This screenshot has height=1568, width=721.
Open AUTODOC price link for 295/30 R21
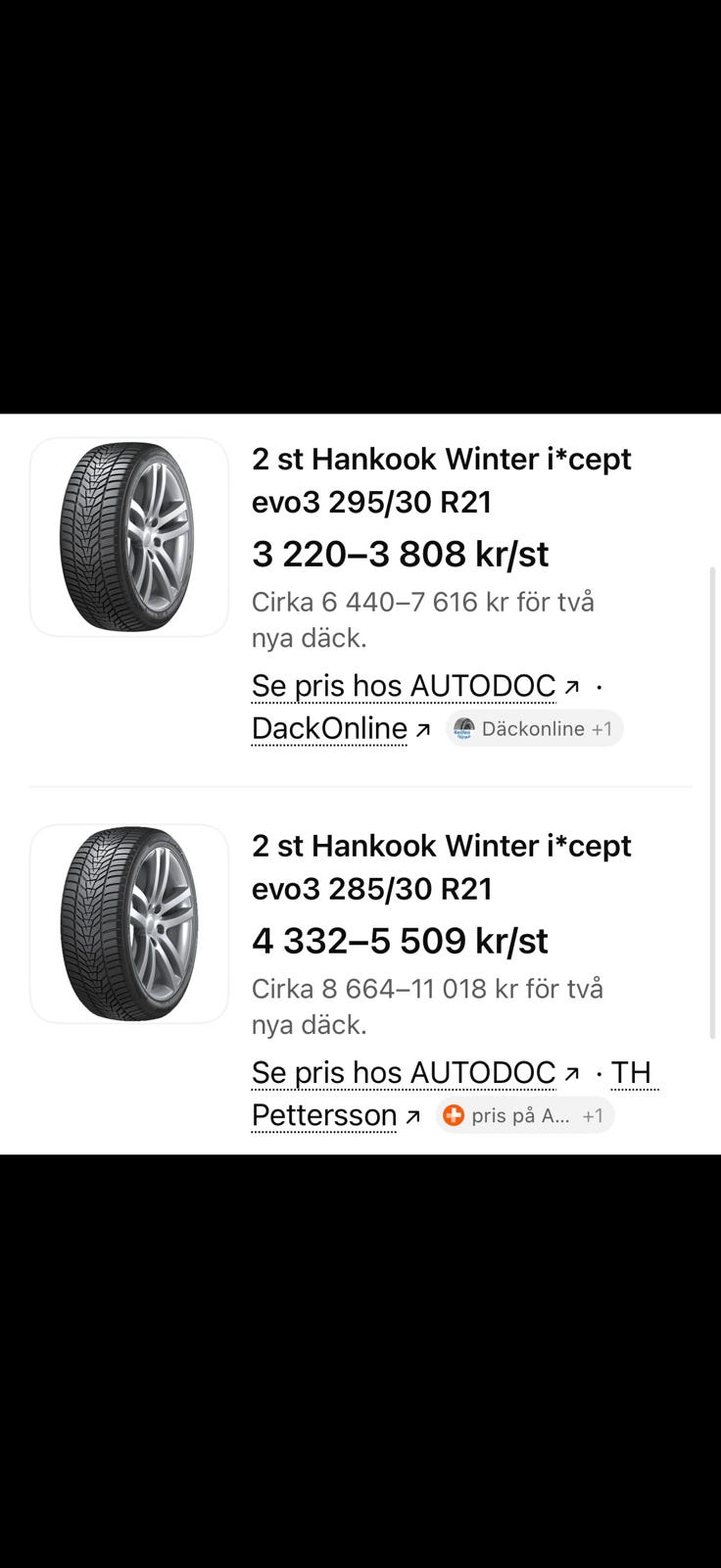pyautogui.click(x=415, y=686)
